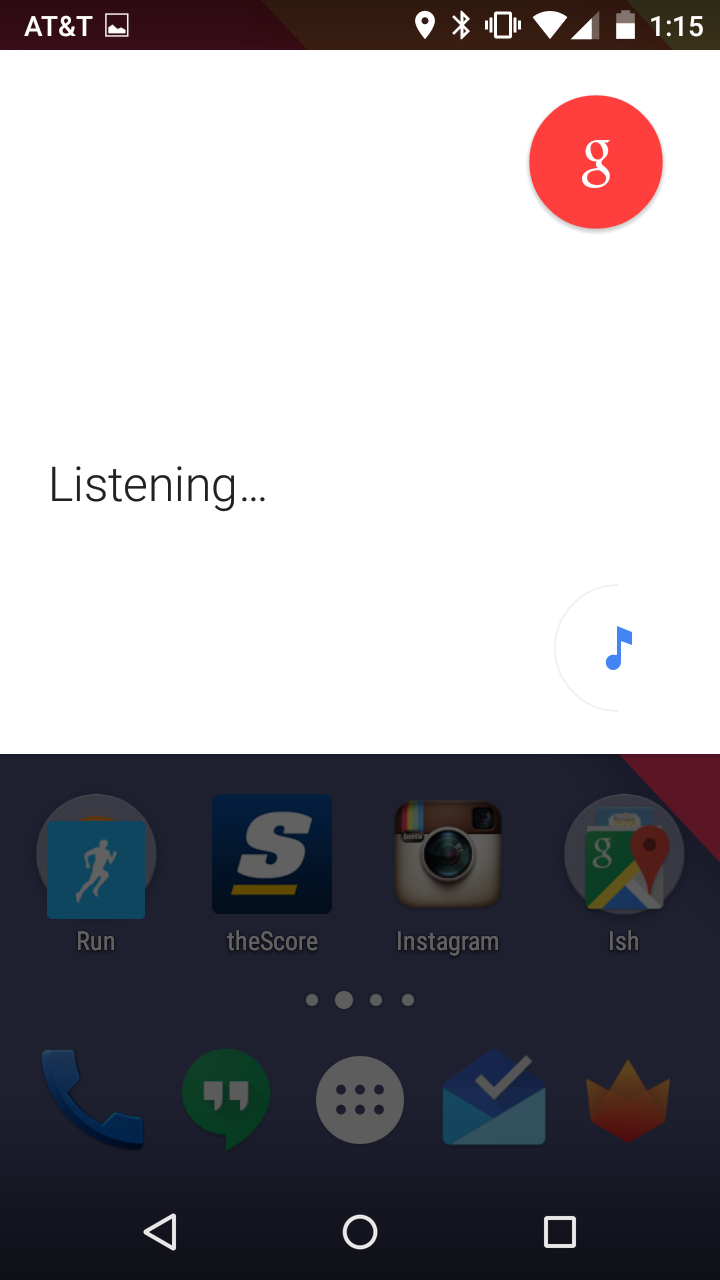Open the app drawer
This screenshot has width=720, height=1280.
[x=360, y=1100]
